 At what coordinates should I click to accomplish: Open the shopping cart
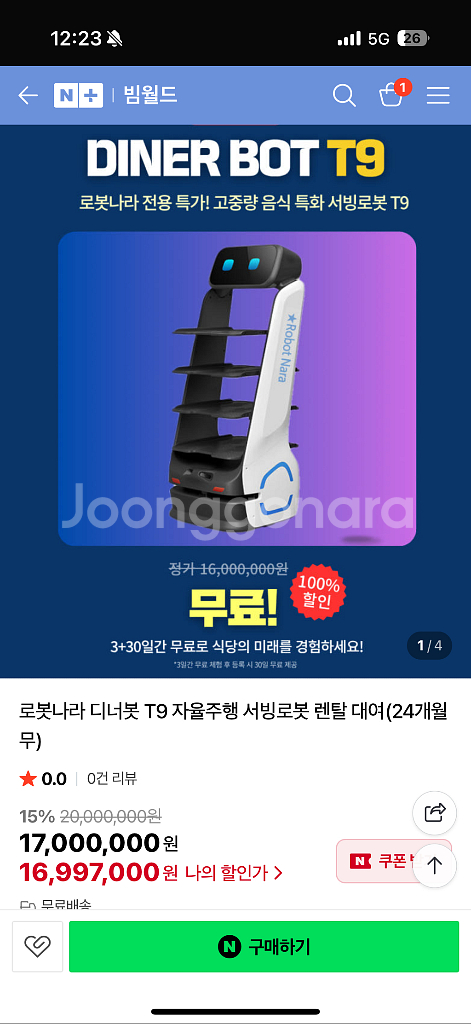[392, 95]
